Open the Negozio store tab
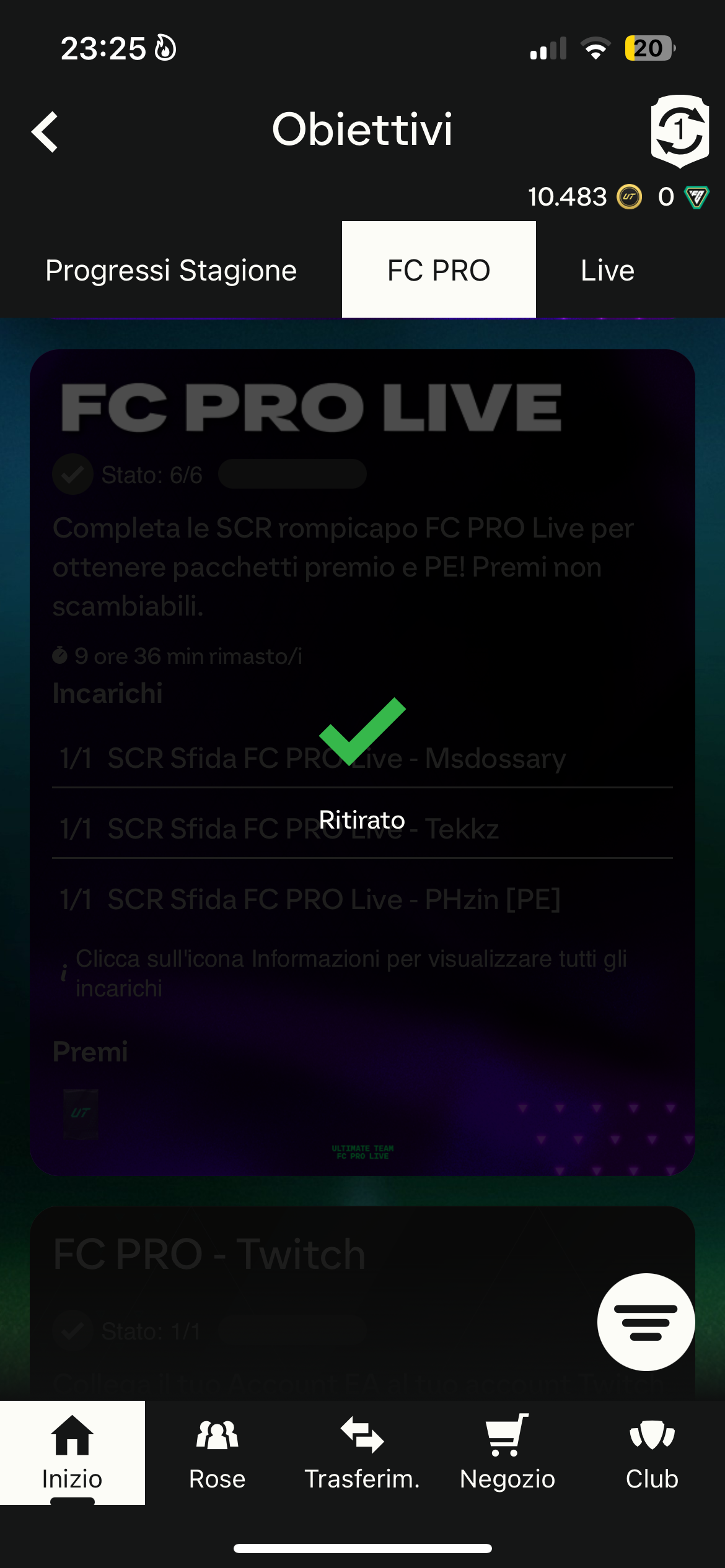Screen dimensions: 725x1568 [x=507, y=1452]
